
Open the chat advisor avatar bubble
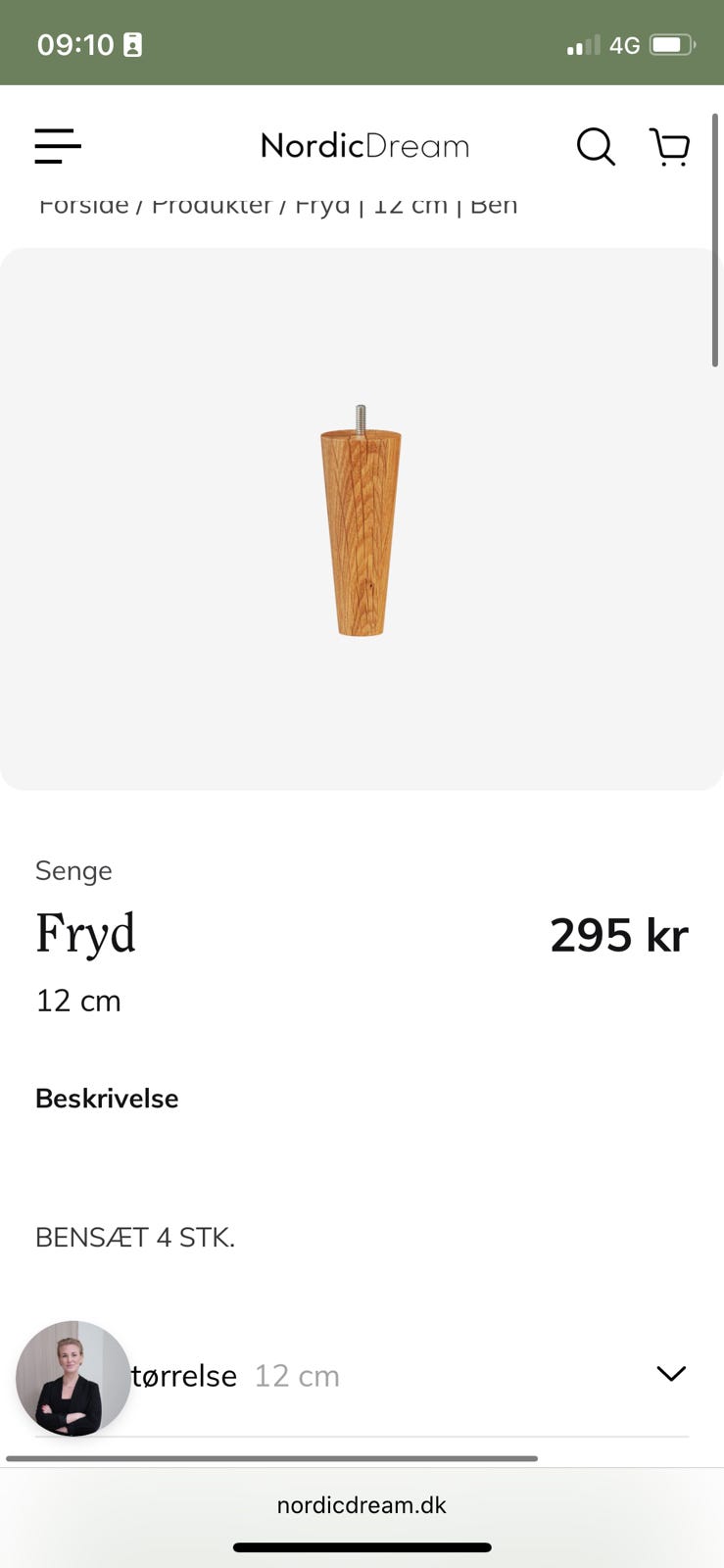point(72,1378)
